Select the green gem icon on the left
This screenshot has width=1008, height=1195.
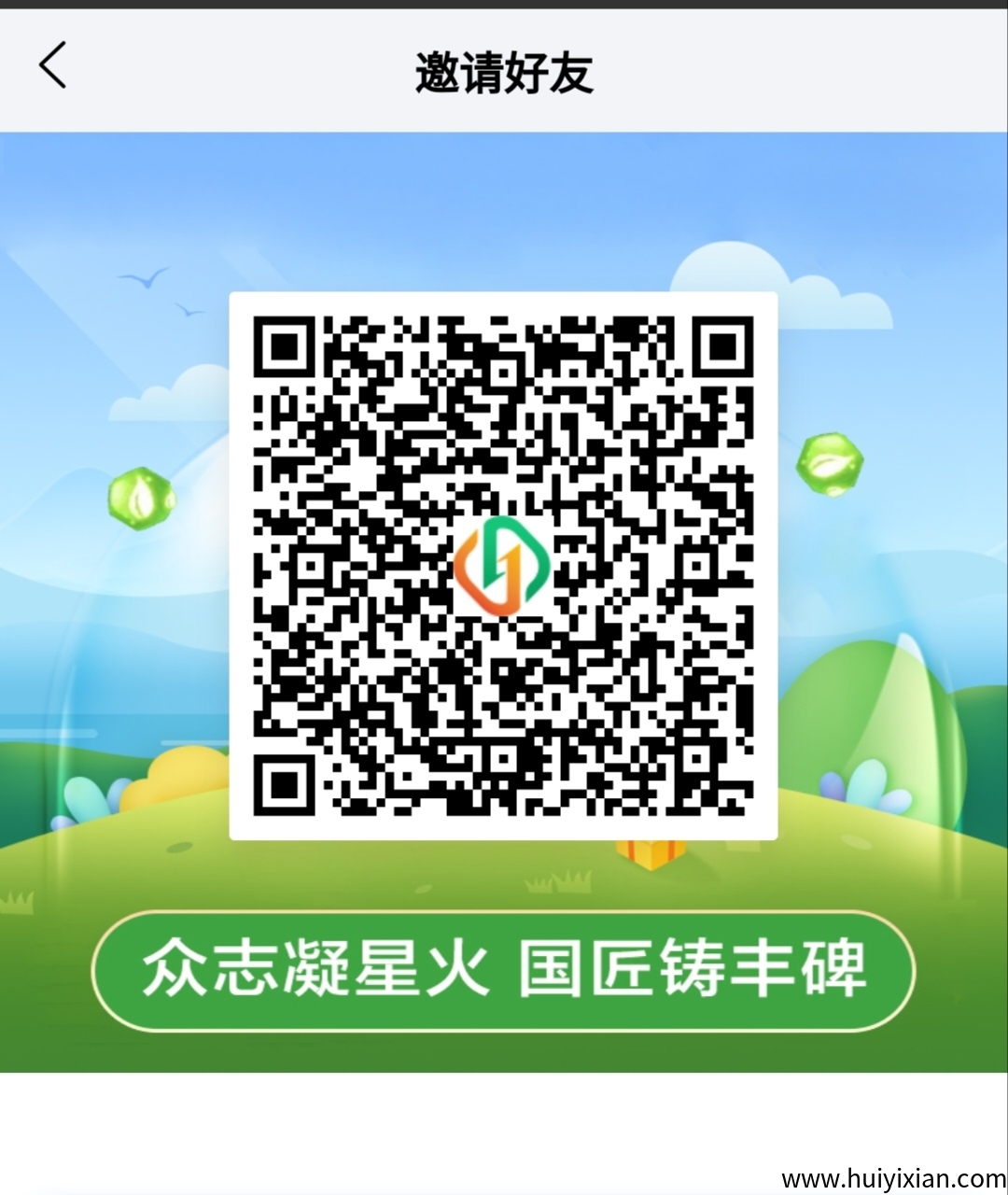(x=142, y=497)
